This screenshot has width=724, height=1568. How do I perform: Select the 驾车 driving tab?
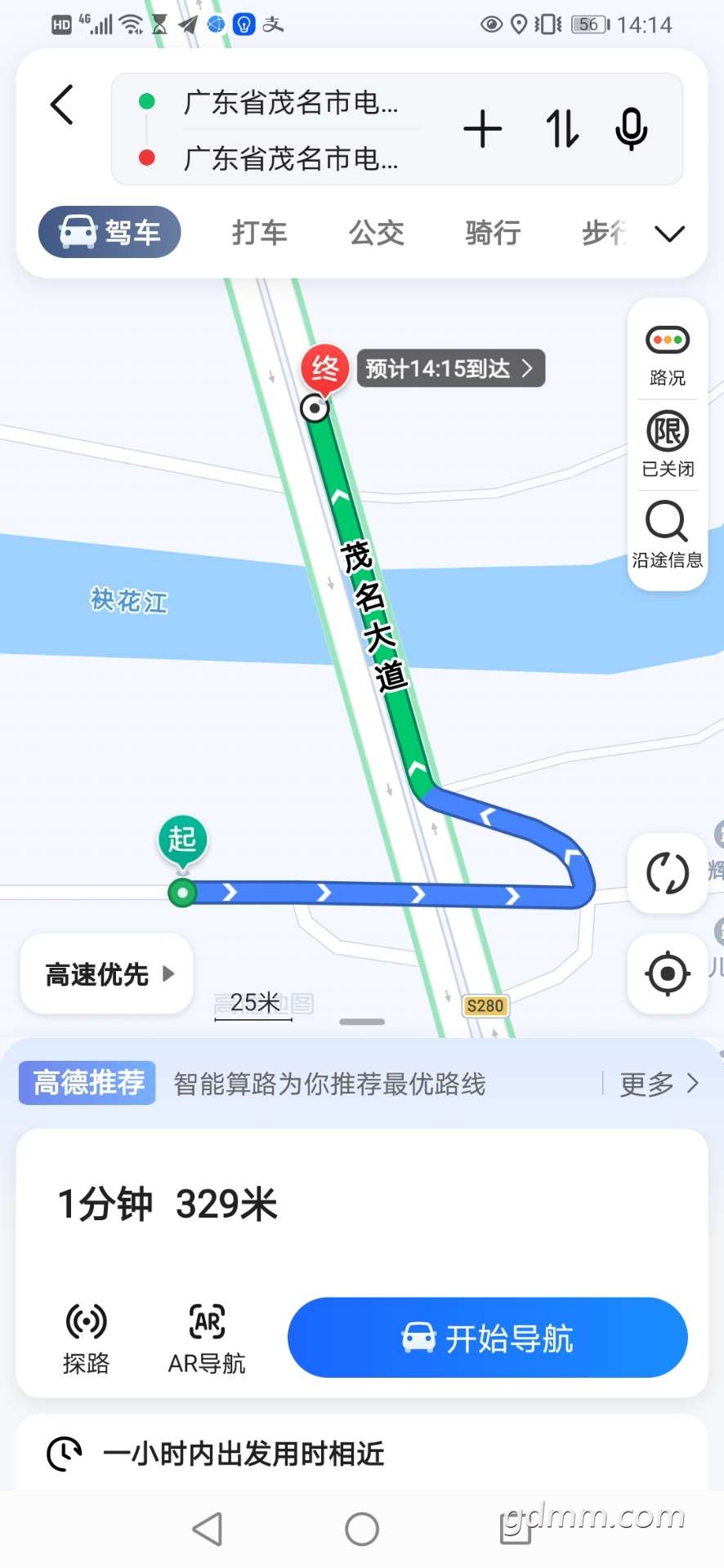pos(110,233)
